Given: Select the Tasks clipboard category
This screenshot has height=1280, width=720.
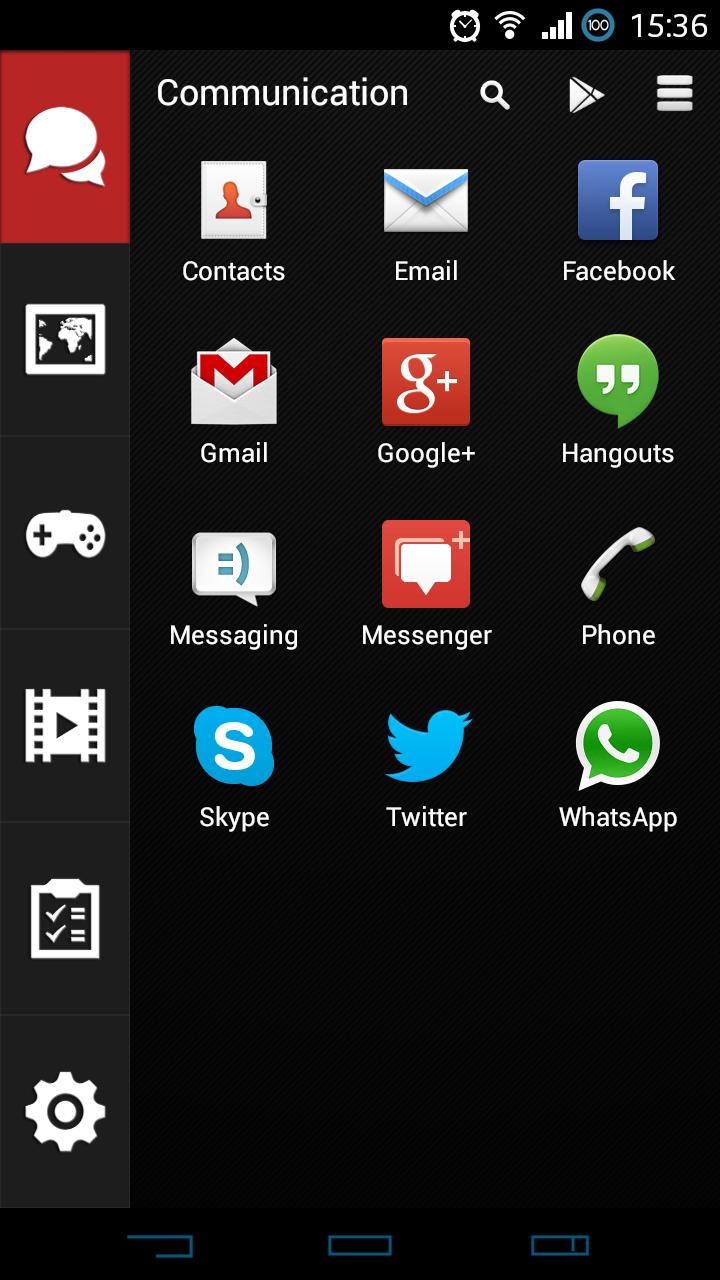Looking at the screenshot, I should (x=65, y=918).
